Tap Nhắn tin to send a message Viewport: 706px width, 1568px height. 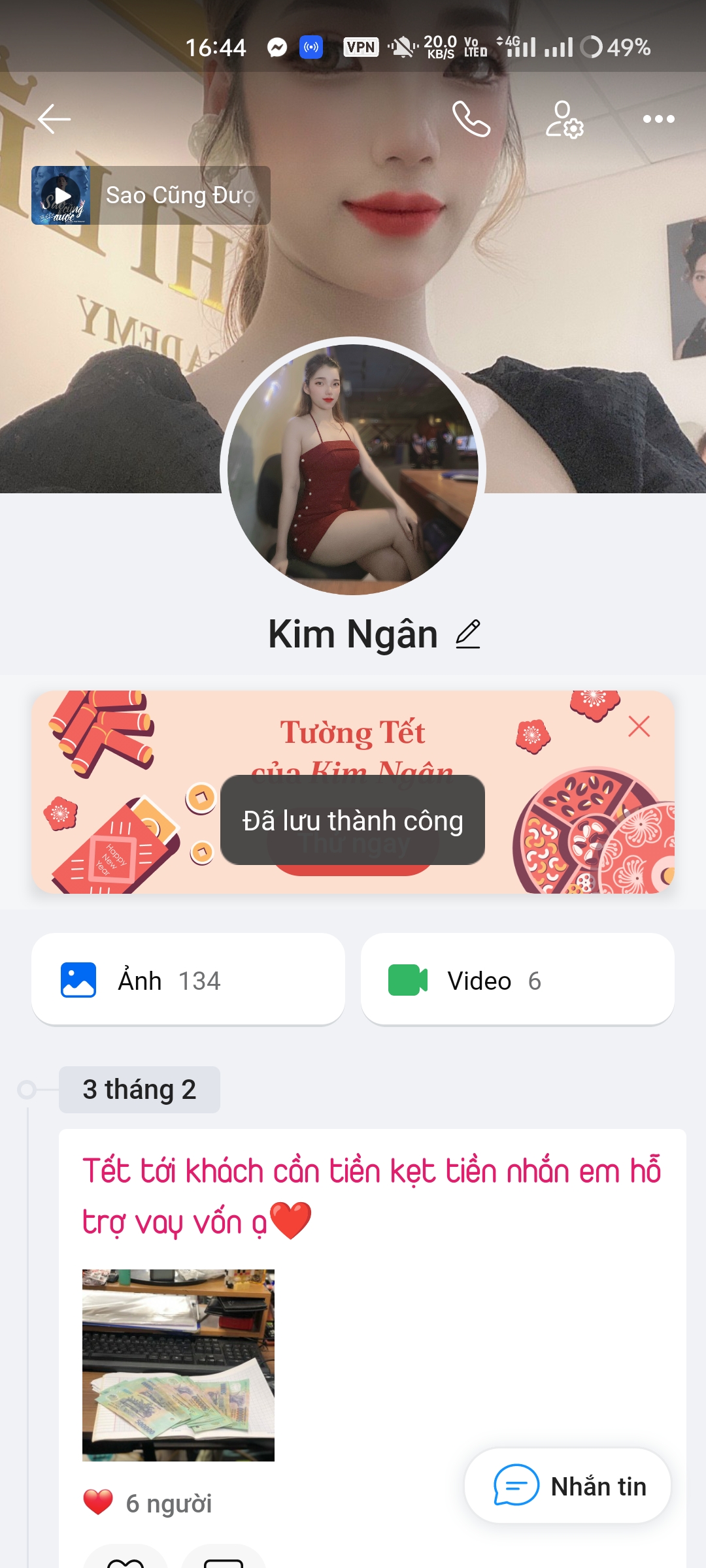567,1486
